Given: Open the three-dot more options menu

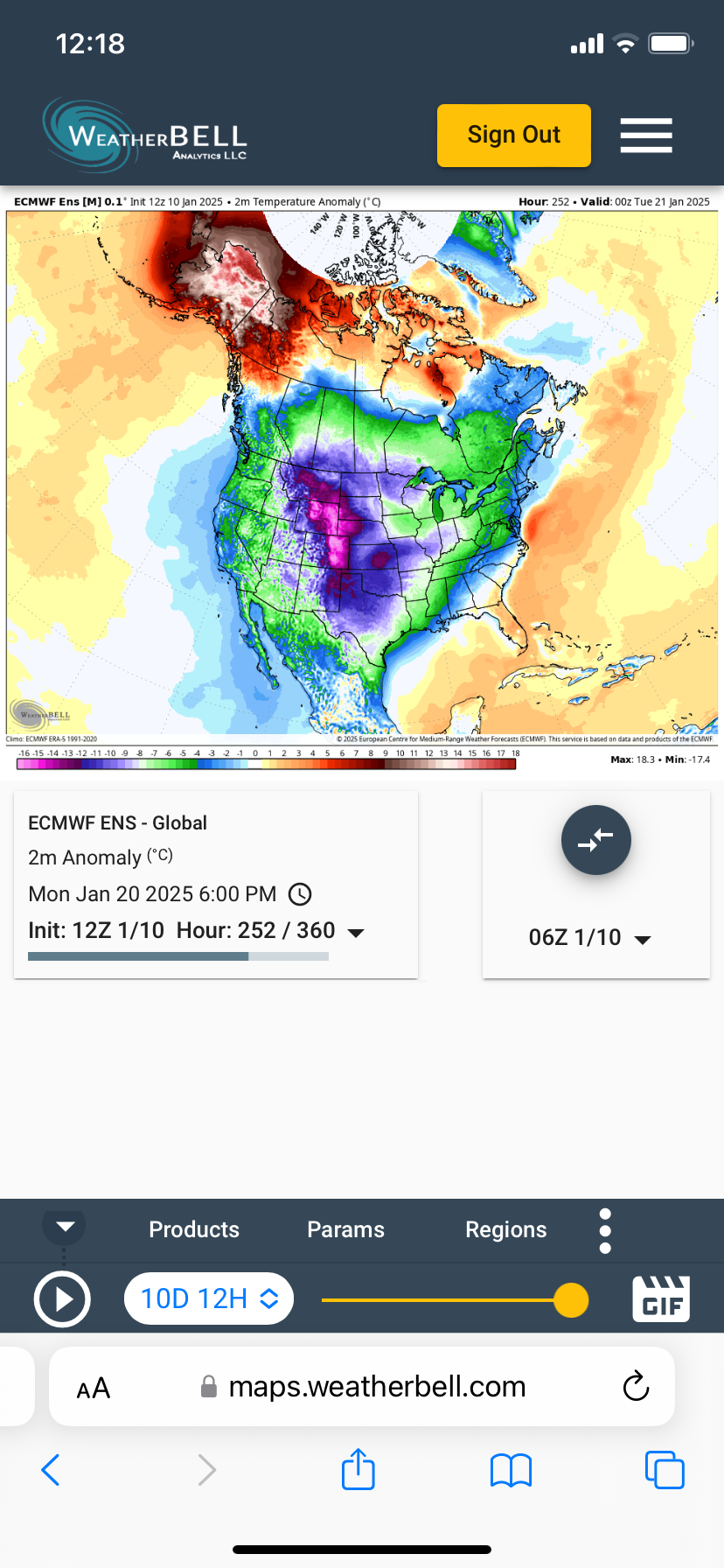Looking at the screenshot, I should click(x=605, y=1231).
